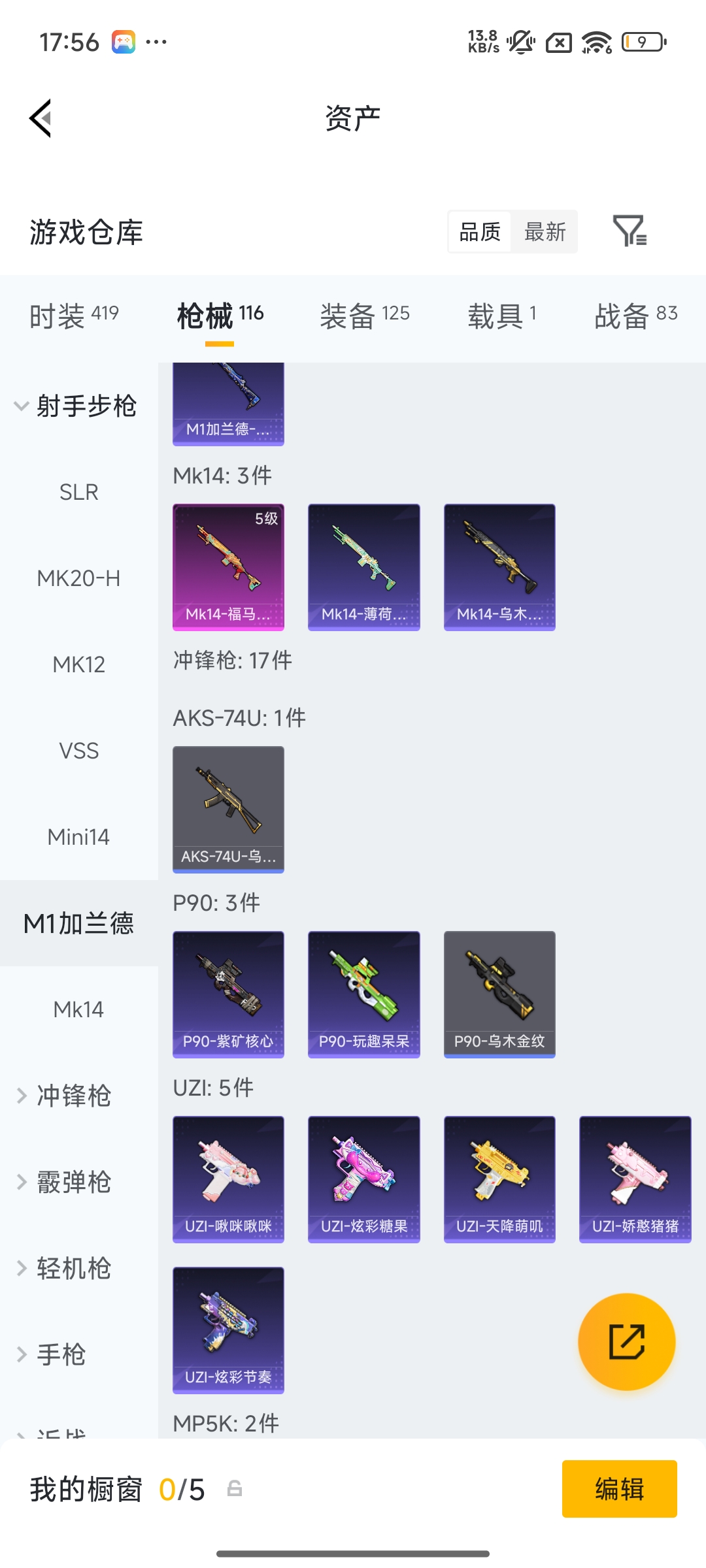
Task: Switch to the 时装 tab
Action: (x=74, y=316)
